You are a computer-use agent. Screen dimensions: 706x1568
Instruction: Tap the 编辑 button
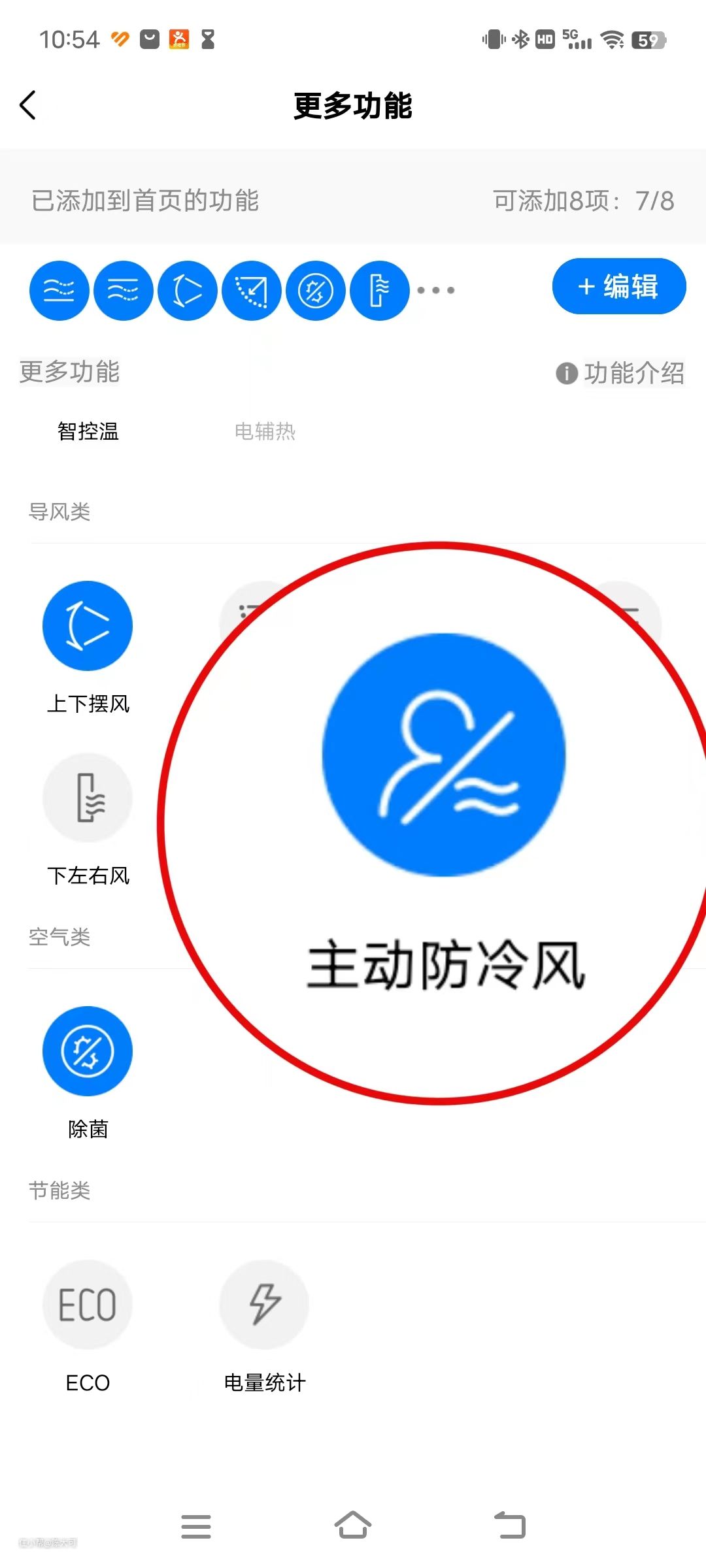[618, 287]
